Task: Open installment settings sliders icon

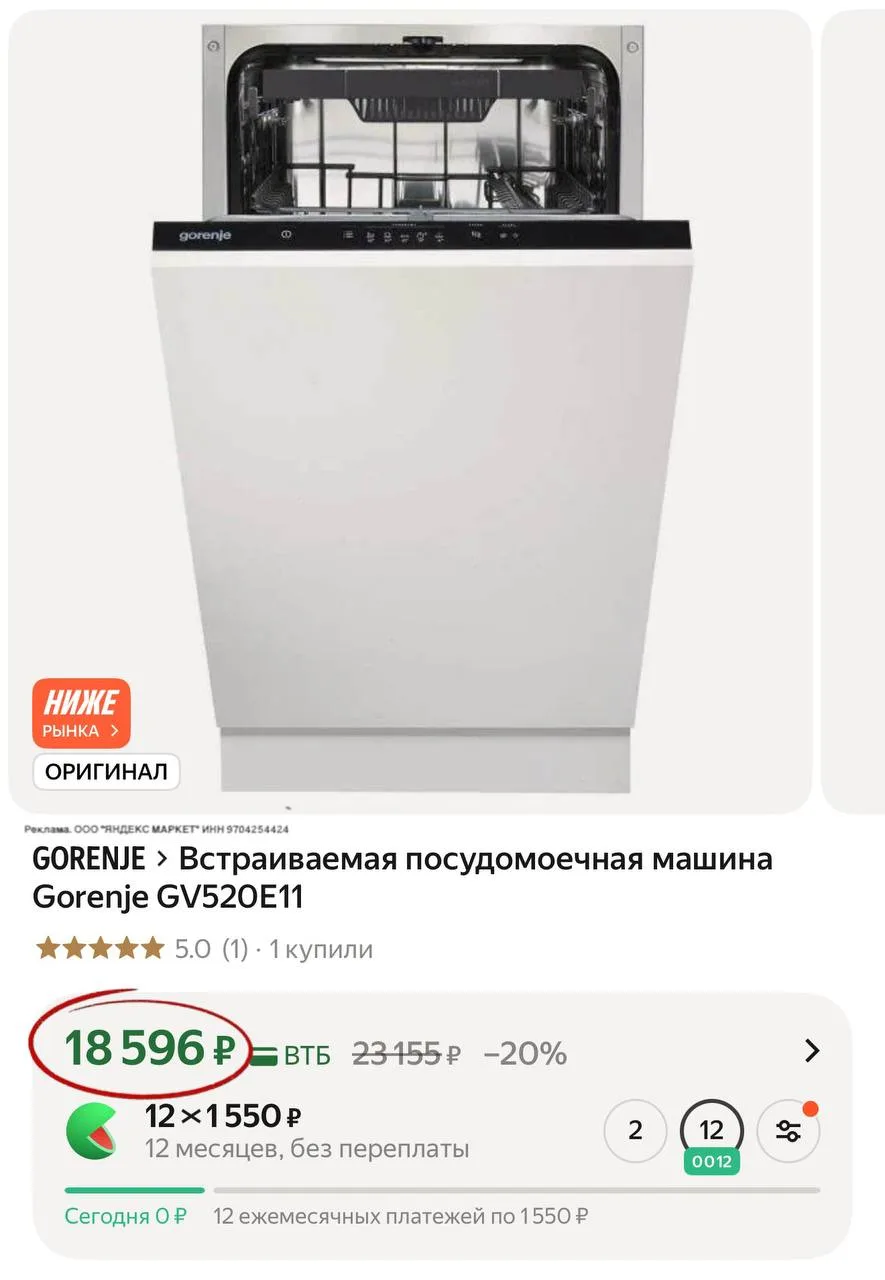Action: pyautogui.click(x=788, y=1131)
